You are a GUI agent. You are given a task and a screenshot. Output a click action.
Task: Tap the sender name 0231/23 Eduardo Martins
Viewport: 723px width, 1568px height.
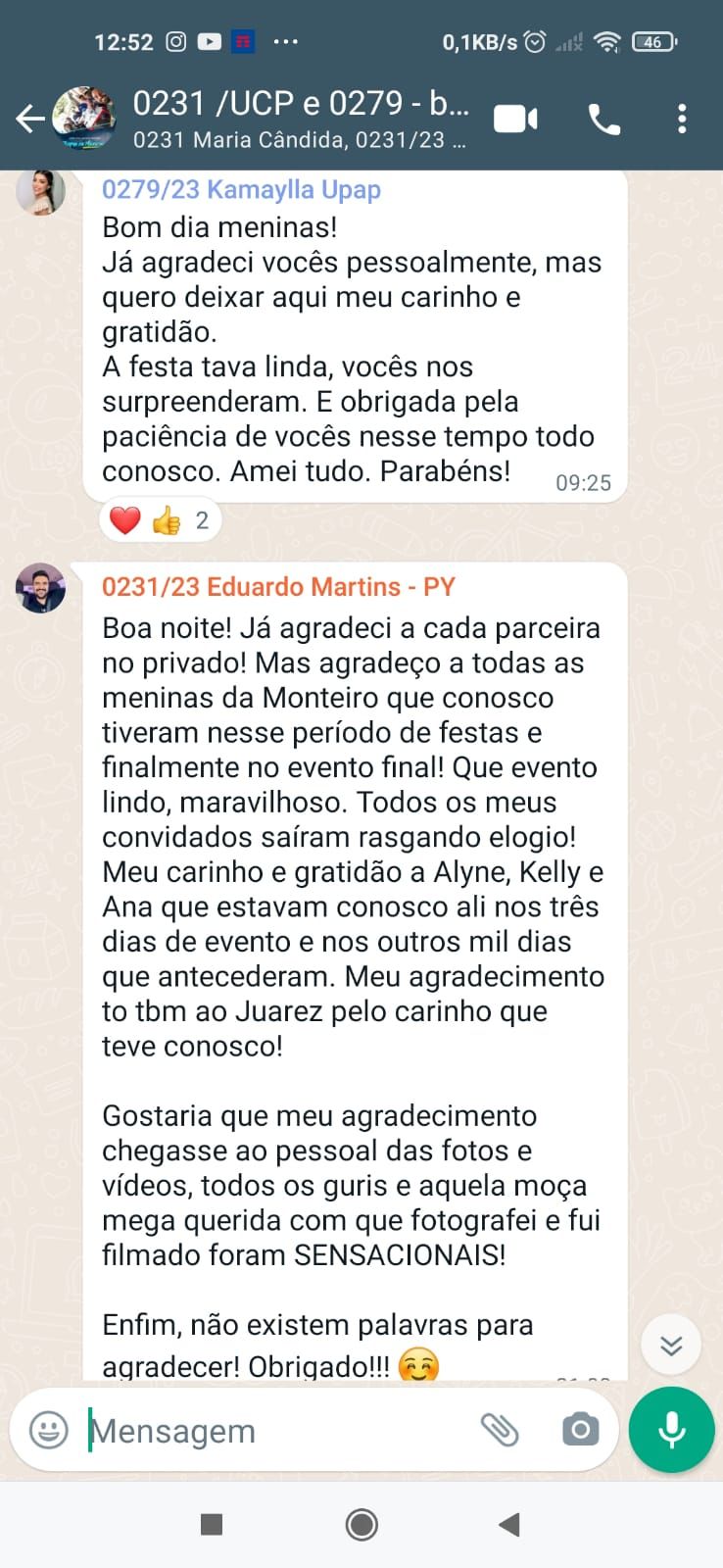coord(278,587)
